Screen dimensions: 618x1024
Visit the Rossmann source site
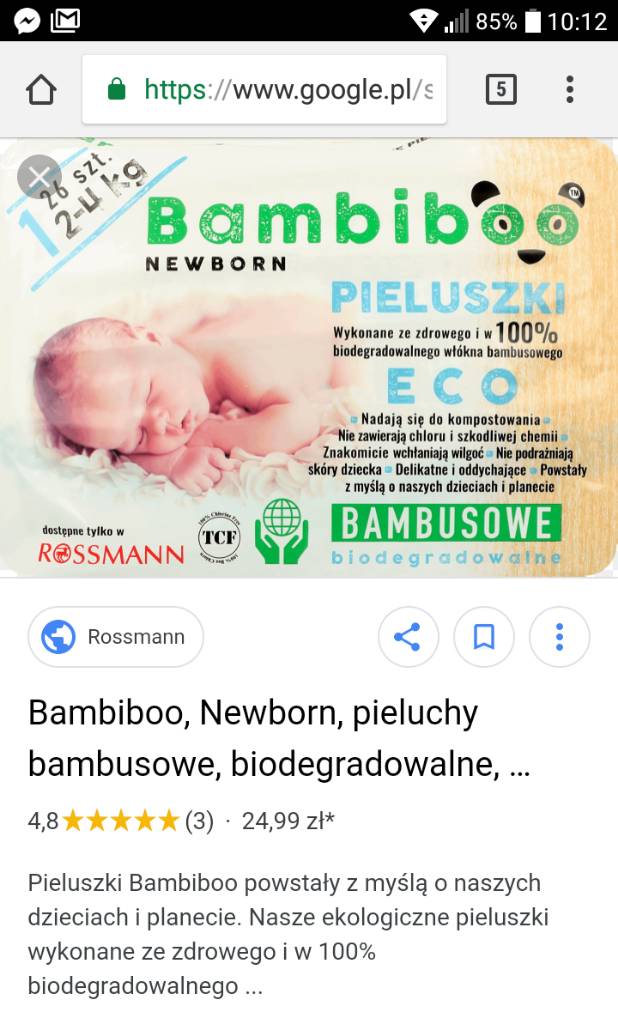point(116,637)
